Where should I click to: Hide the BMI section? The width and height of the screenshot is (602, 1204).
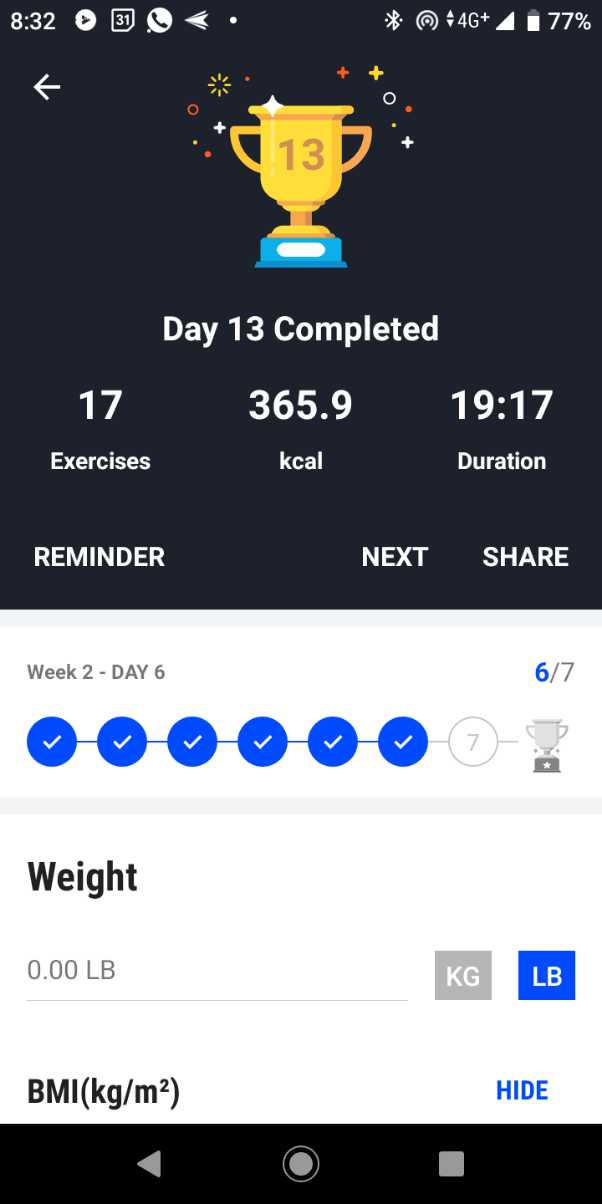(522, 1090)
